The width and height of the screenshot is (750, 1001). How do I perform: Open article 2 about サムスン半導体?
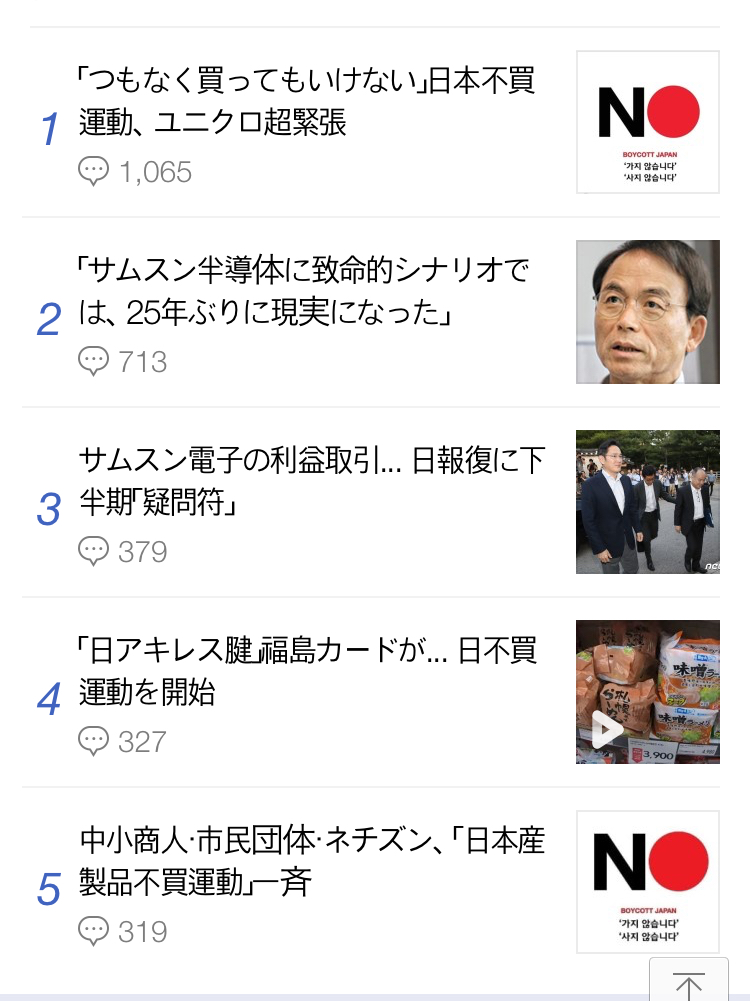point(304,291)
